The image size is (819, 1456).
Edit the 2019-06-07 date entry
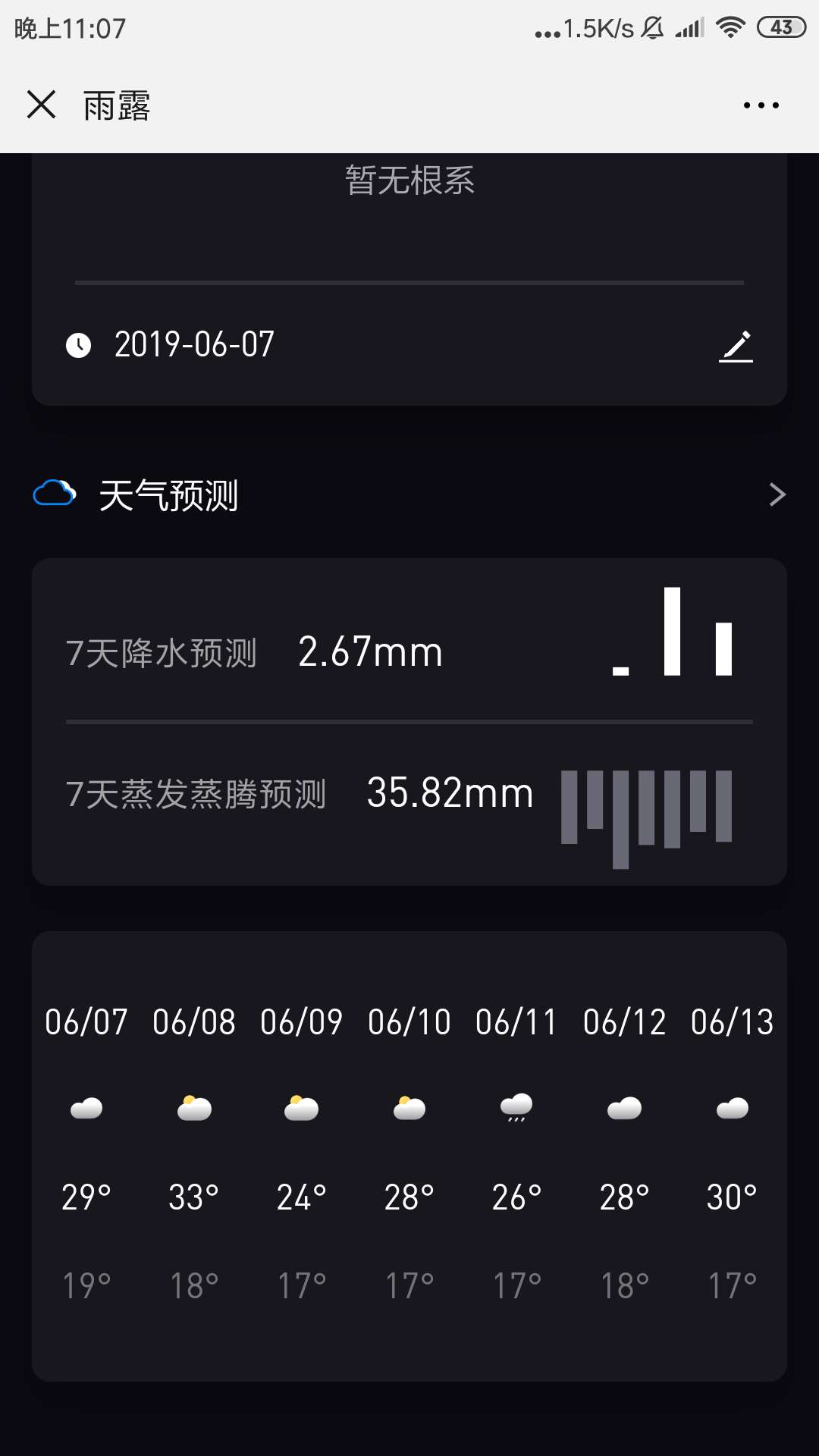[x=736, y=347]
